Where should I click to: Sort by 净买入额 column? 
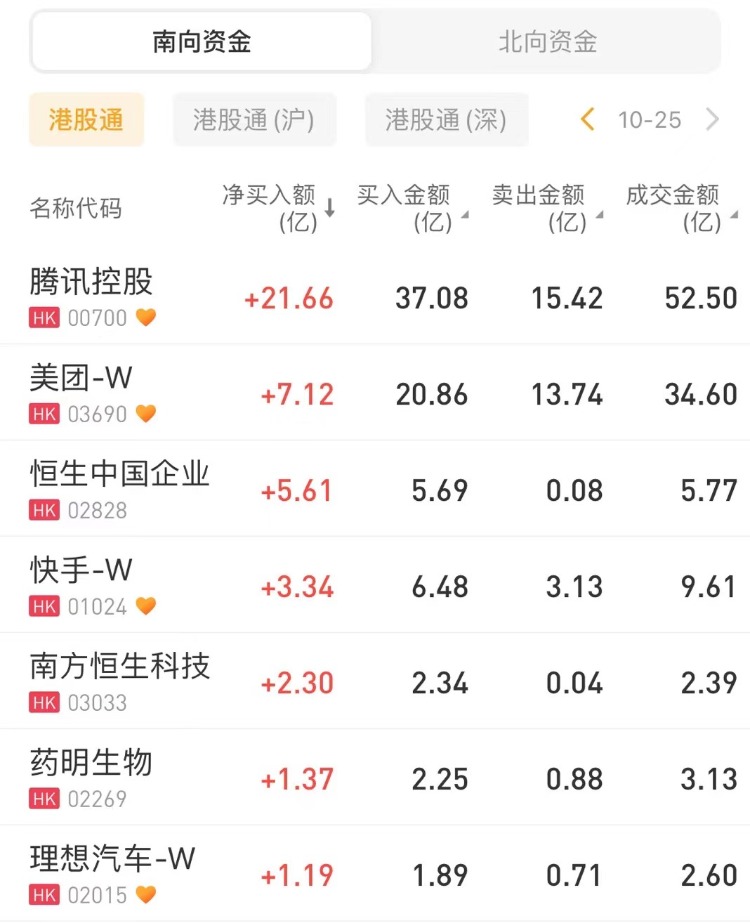(278, 207)
